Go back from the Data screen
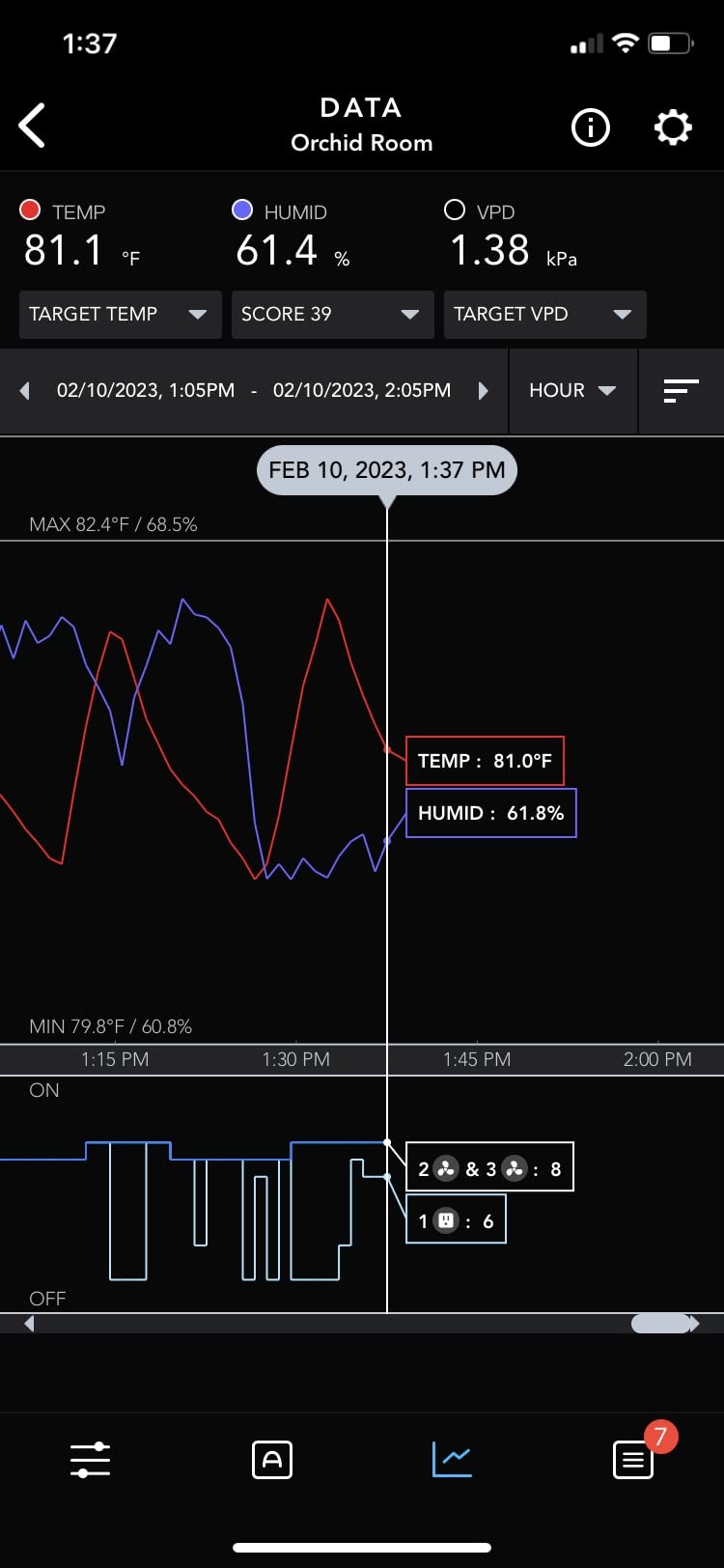724x1568 pixels. click(33, 126)
